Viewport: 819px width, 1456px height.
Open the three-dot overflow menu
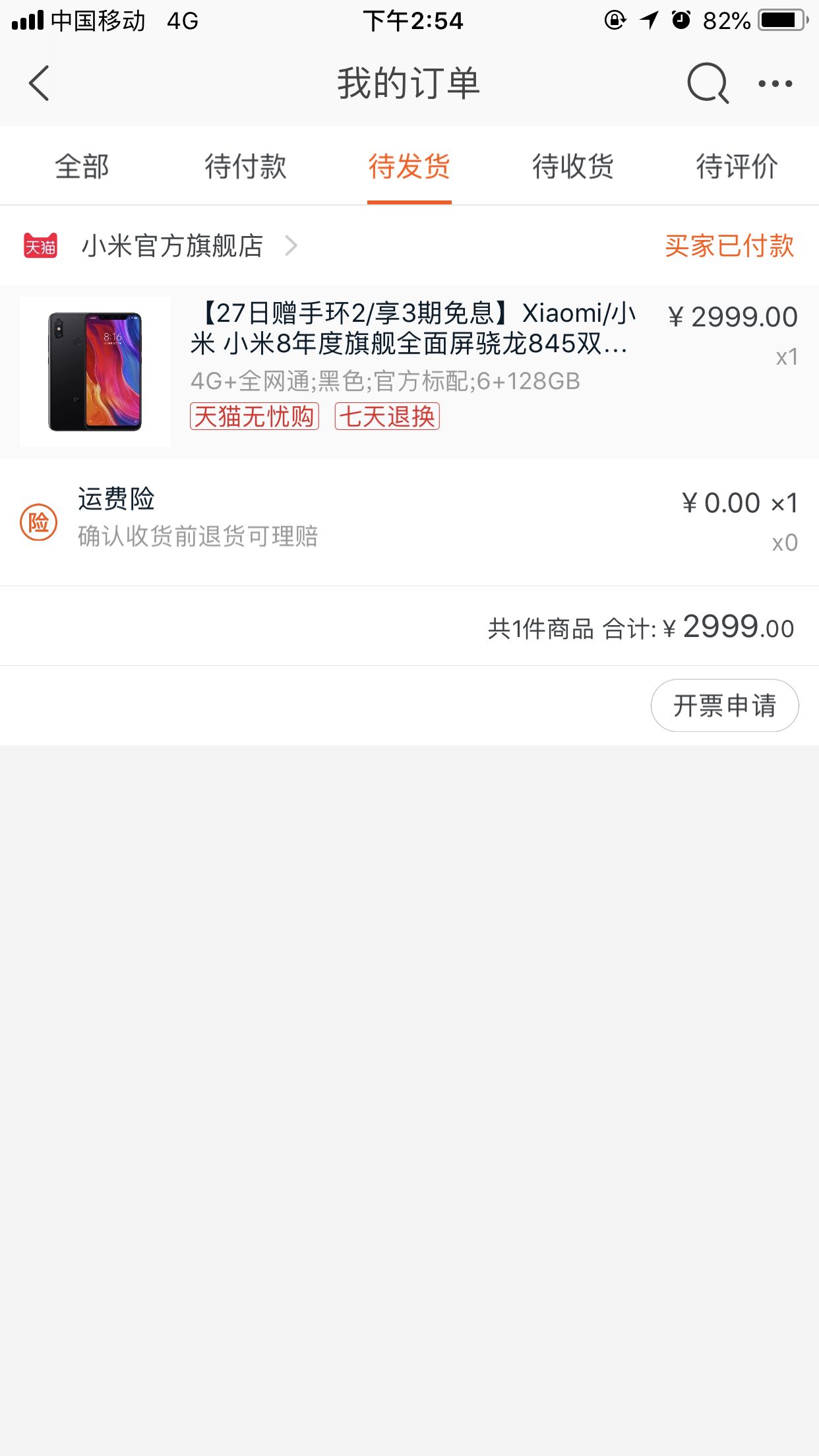tap(775, 84)
